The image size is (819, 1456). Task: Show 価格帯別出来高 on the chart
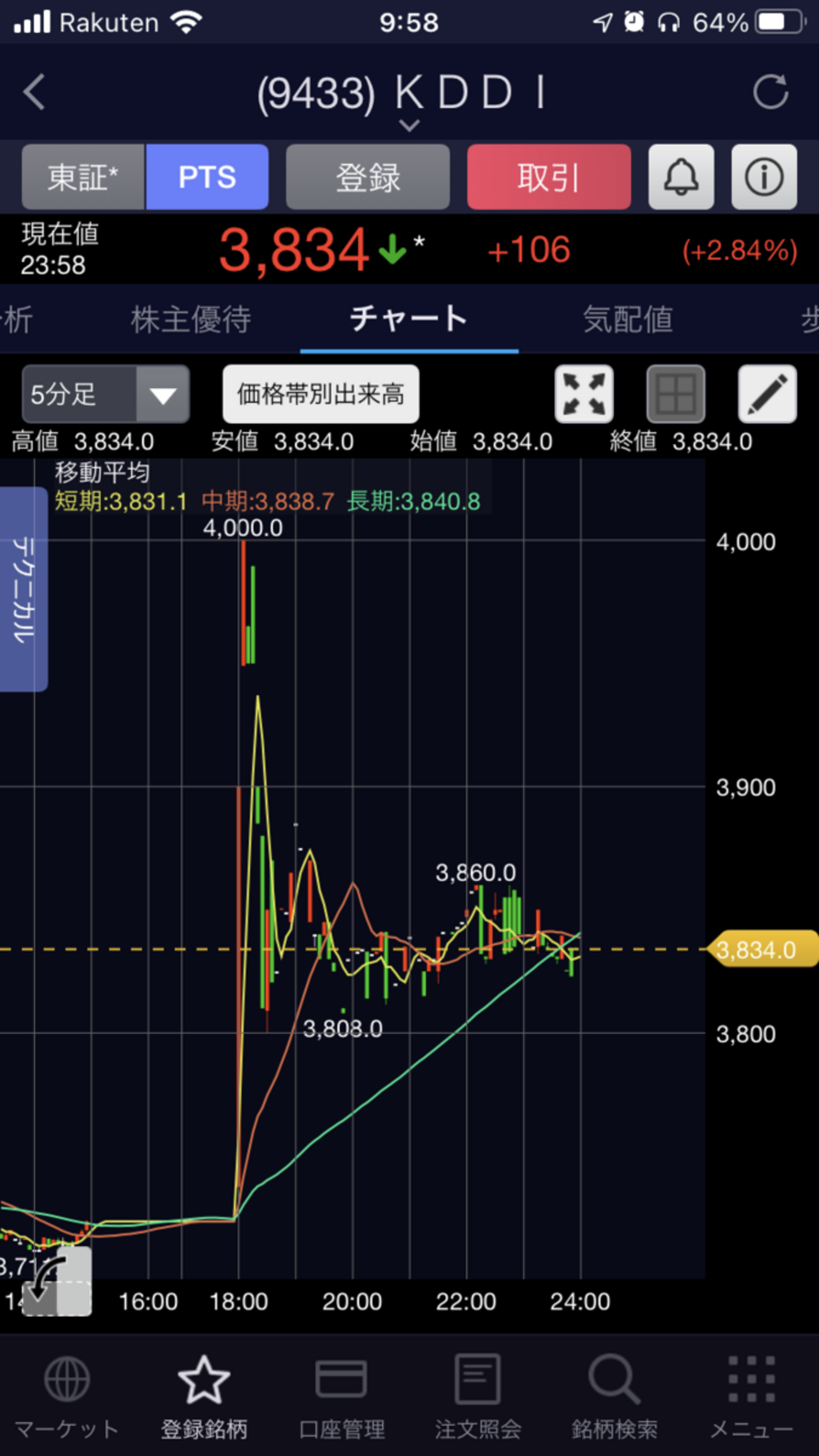coord(321,394)
